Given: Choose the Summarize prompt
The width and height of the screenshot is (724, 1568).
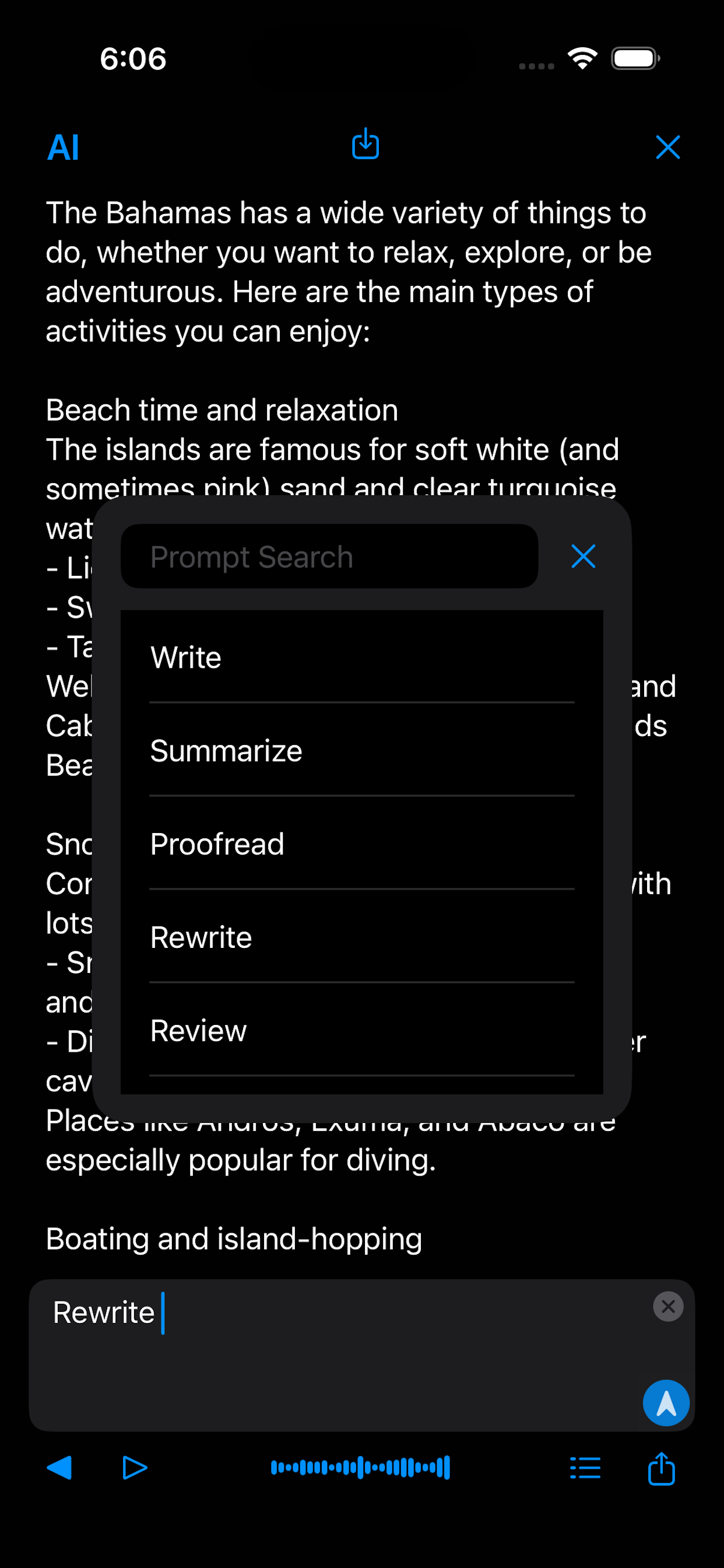Looking at the screenshot, I should click(x=361, y=751).
